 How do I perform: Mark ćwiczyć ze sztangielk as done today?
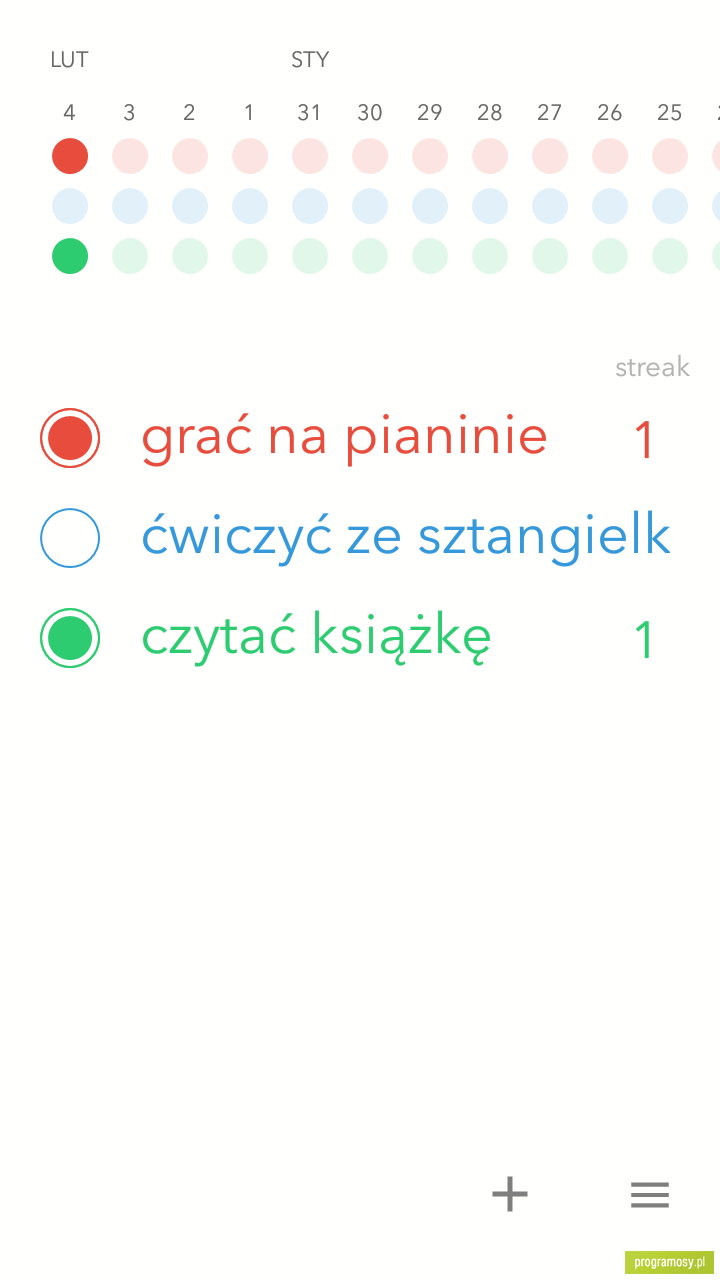pos(70,538)
